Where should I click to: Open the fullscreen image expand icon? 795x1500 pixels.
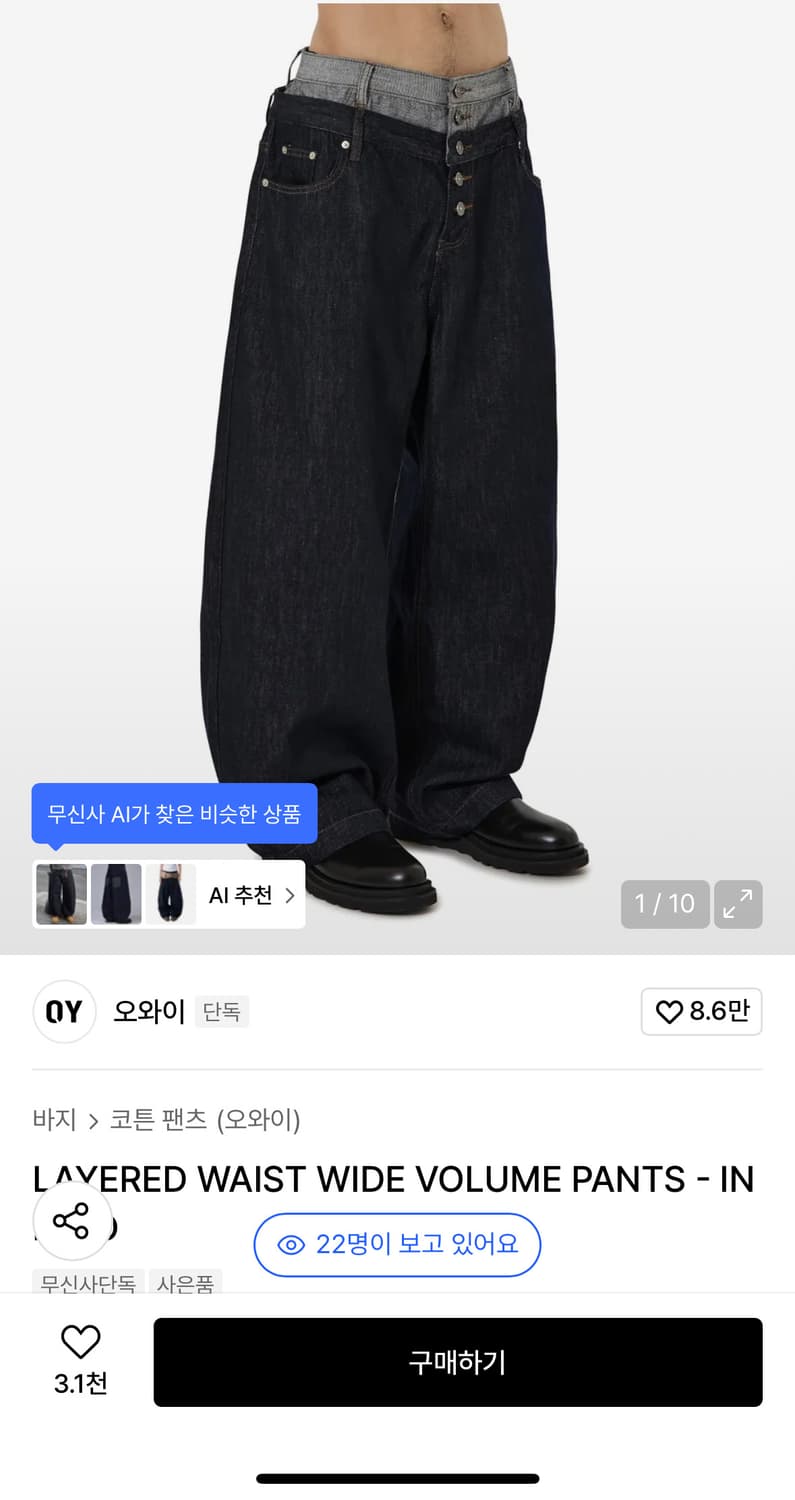(738, 903)
